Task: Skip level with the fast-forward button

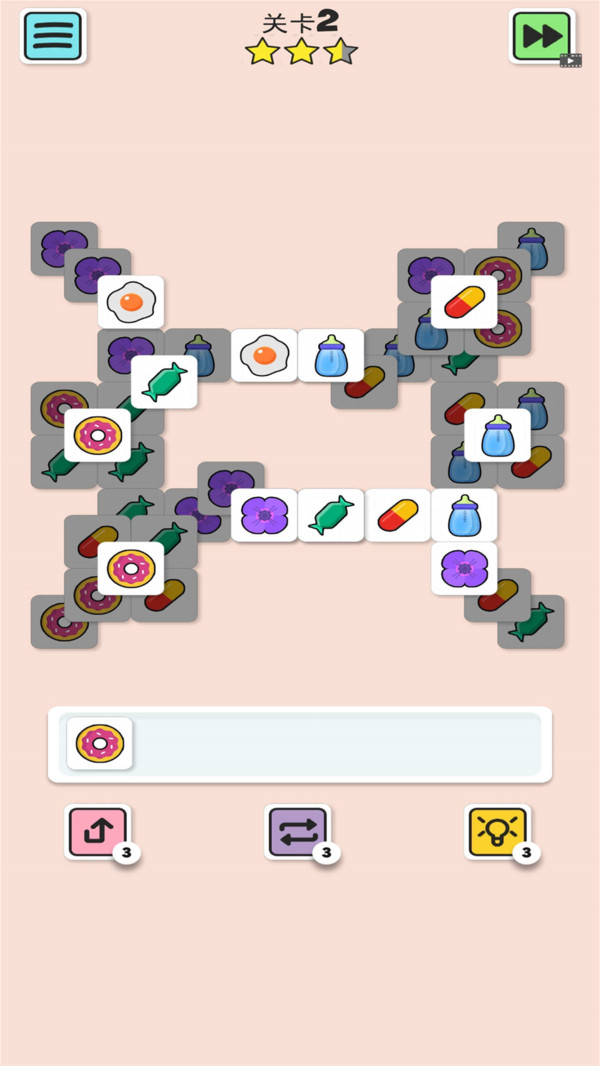Action: (541, 36)
